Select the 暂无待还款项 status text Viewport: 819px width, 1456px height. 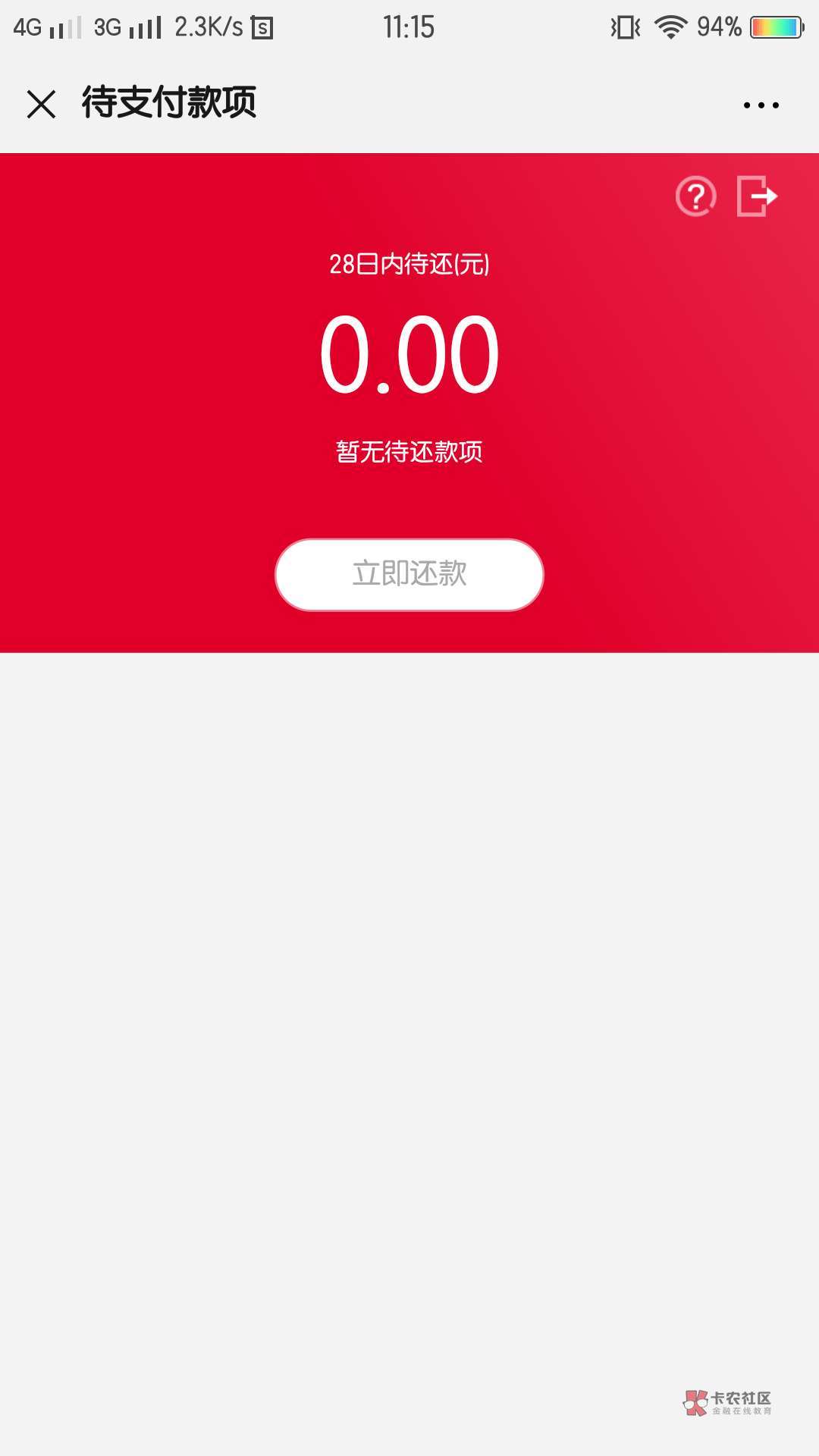pos(408,450)
